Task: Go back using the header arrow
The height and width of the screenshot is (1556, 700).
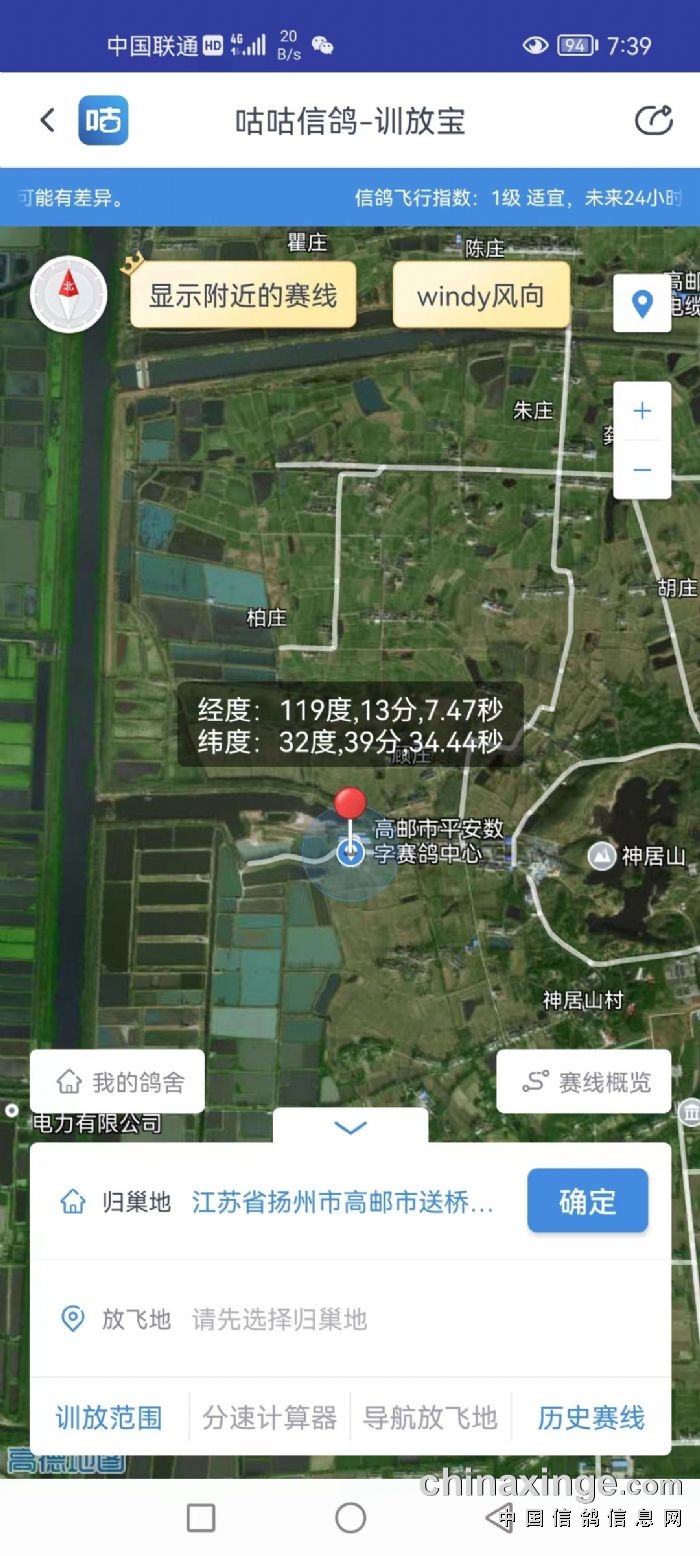Action: tap(47, 121)
